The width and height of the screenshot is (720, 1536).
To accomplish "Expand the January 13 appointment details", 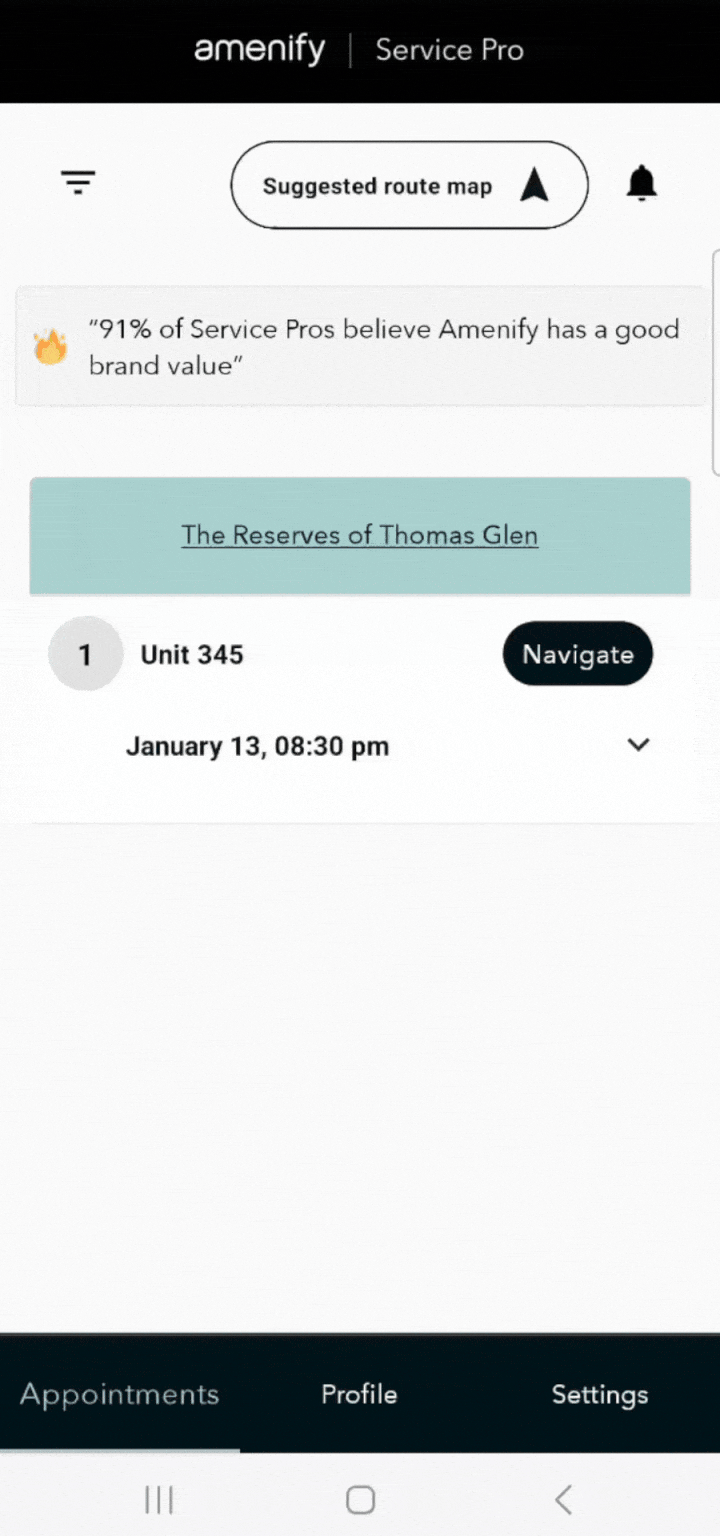I will point(637,745).
